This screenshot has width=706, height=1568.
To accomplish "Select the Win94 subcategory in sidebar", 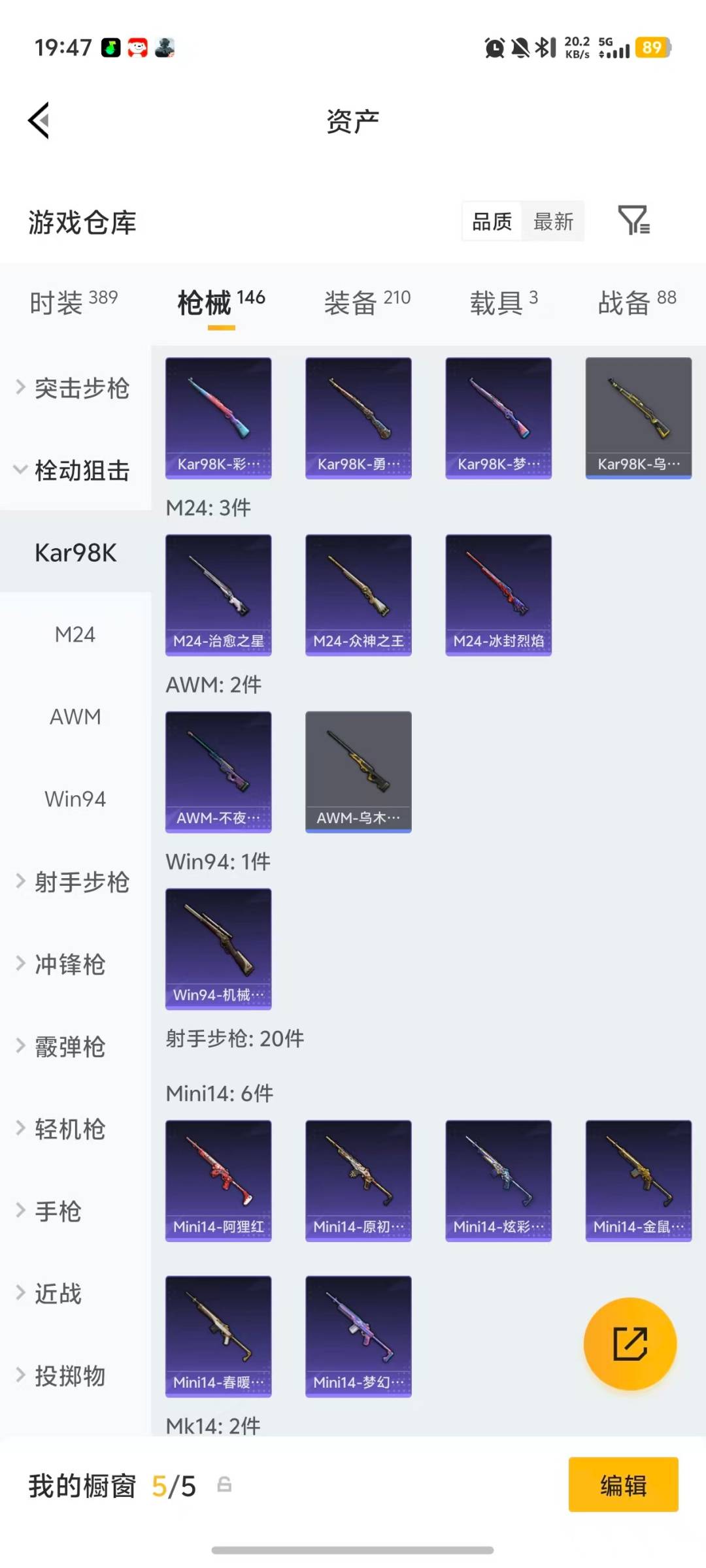I will [x=76, y=798].
